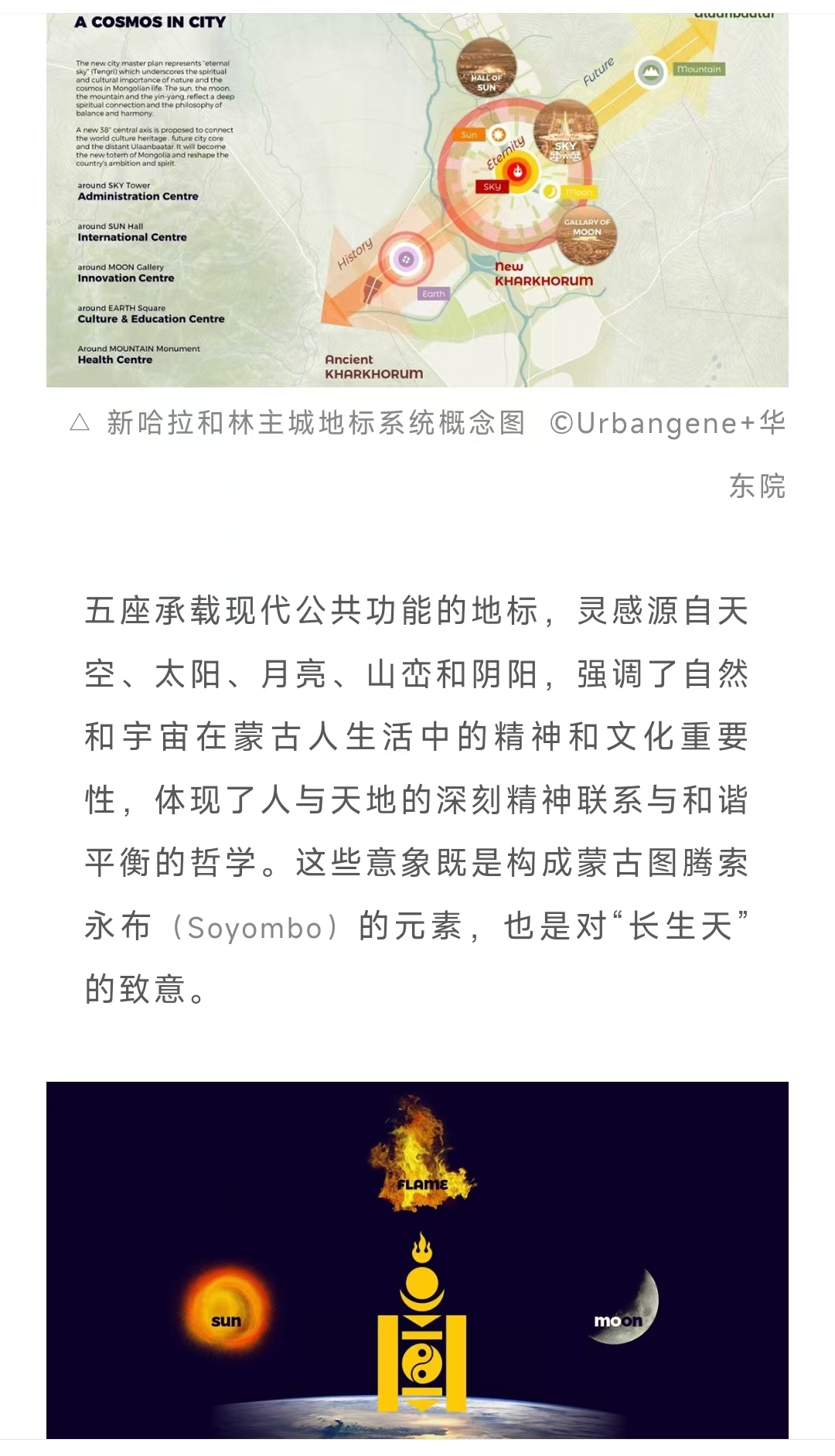The width and height of the screenshot is (835, 1456).
Task: View the Soyombo flame sun moon image
Action: tap(417, 1259)
